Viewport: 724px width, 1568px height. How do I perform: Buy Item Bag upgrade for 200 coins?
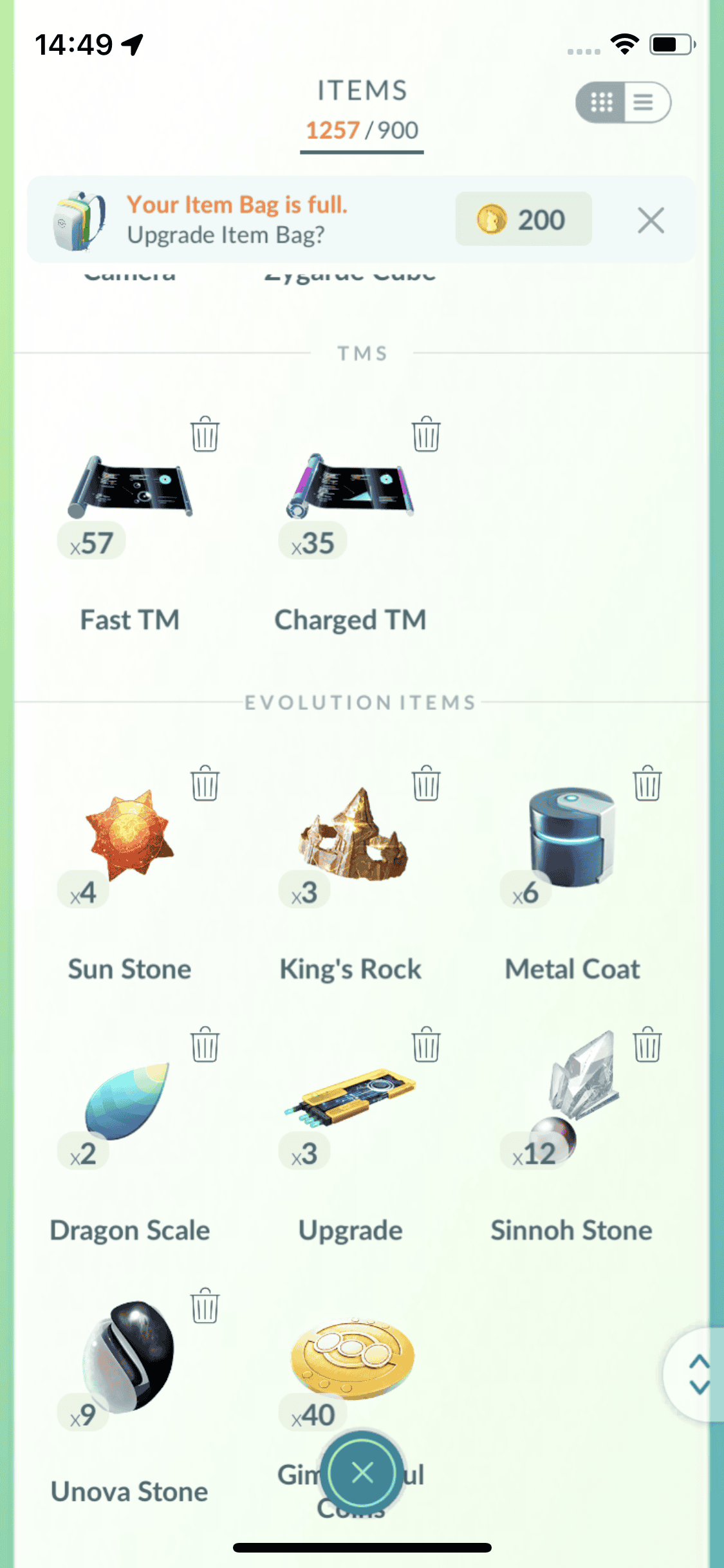pos(523,219)
